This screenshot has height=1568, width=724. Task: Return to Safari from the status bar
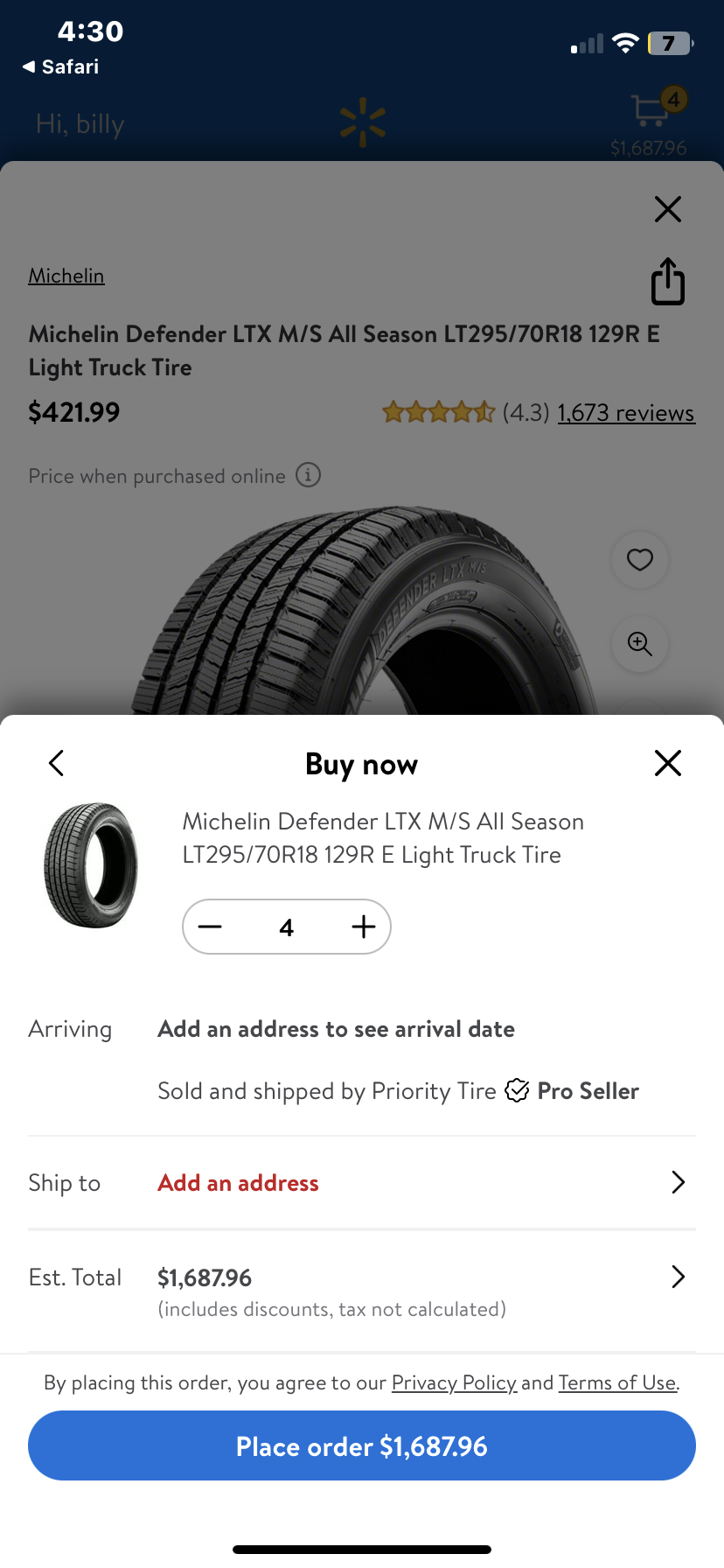coord(61,66)
